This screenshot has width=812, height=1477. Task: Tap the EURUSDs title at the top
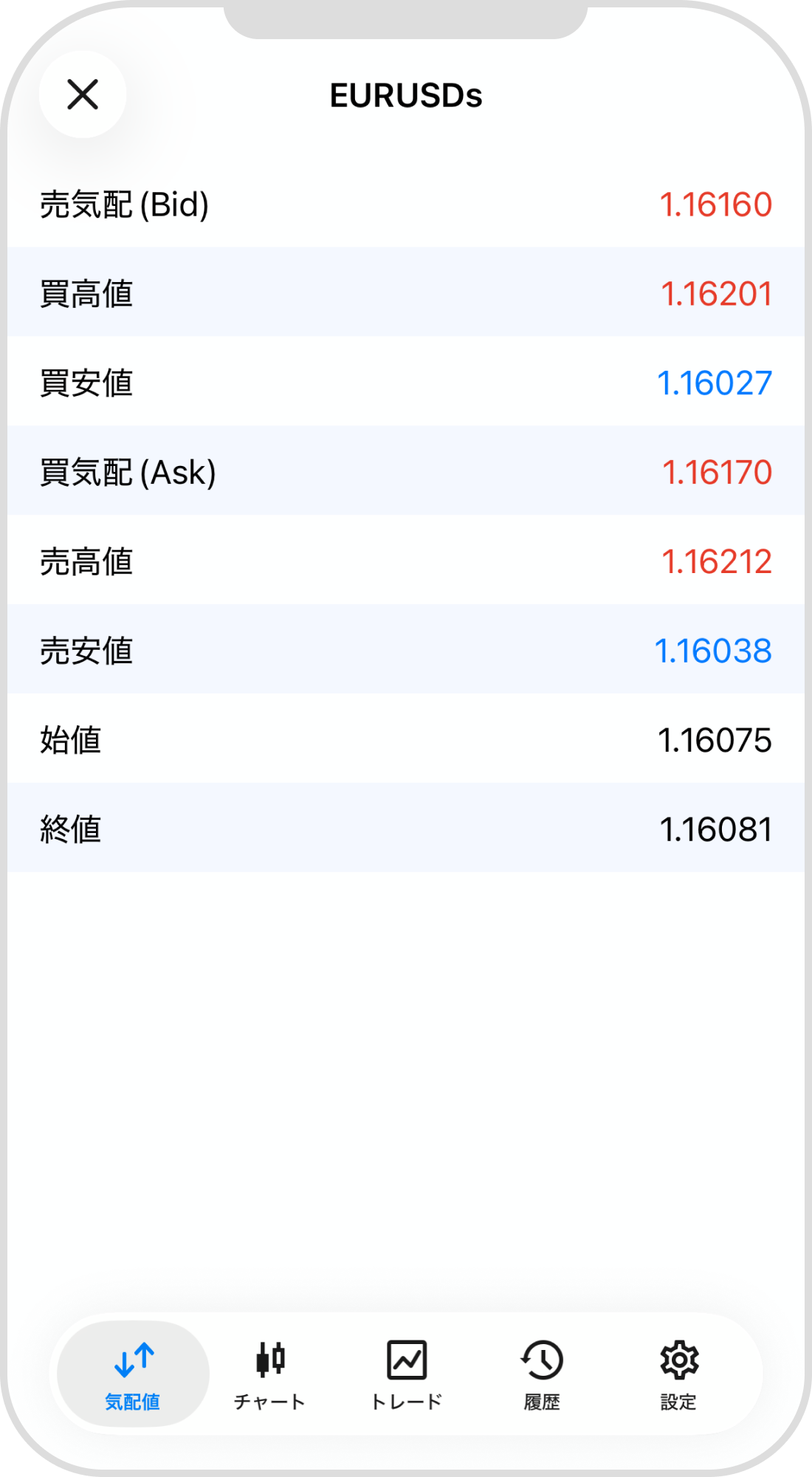[x=406, y=95]
